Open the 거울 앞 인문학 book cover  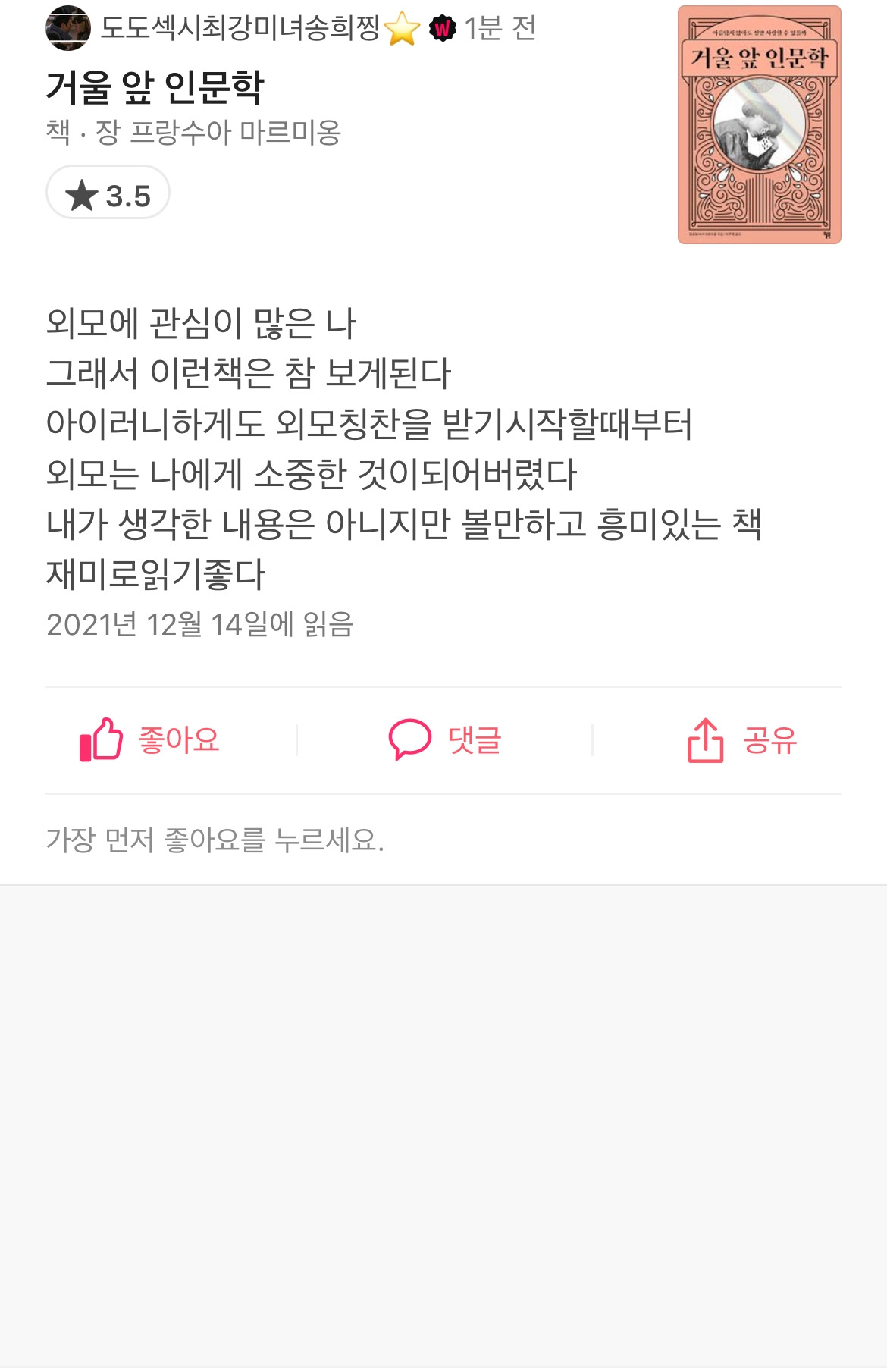coord(759,125)
